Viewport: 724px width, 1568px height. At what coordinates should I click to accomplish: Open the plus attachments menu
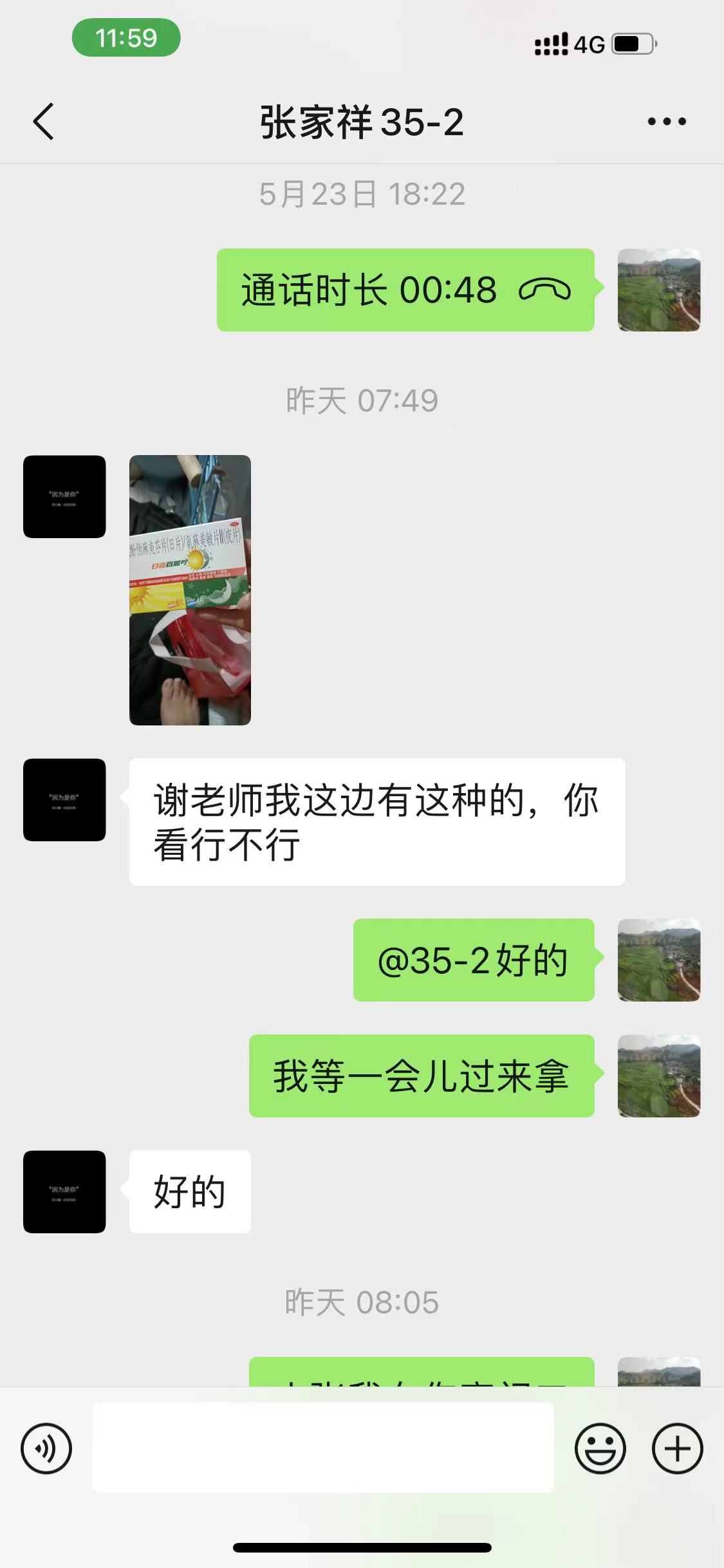coord(677,1448)
